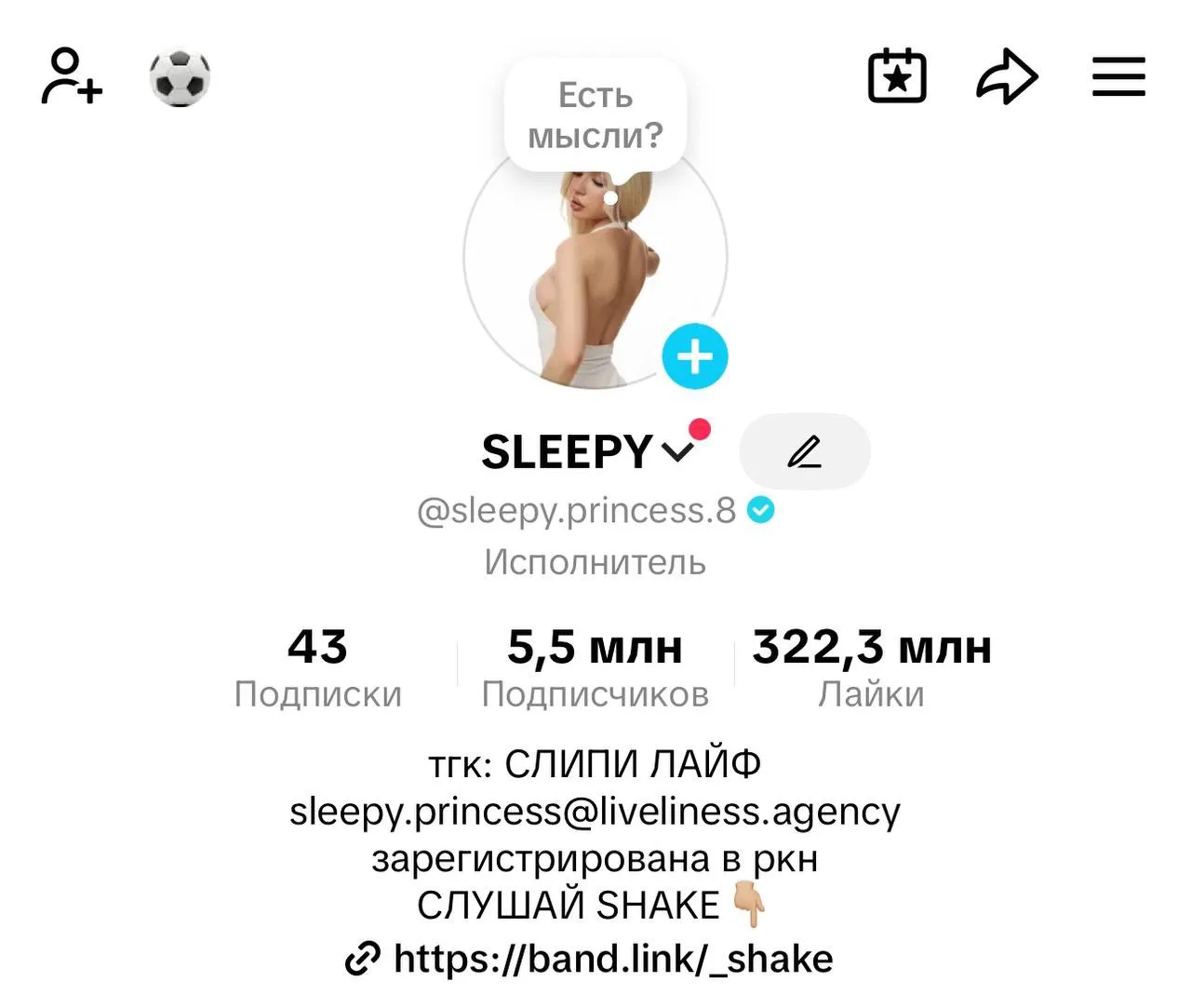Tap the soccer ball icon

click(x=180, y=77)
